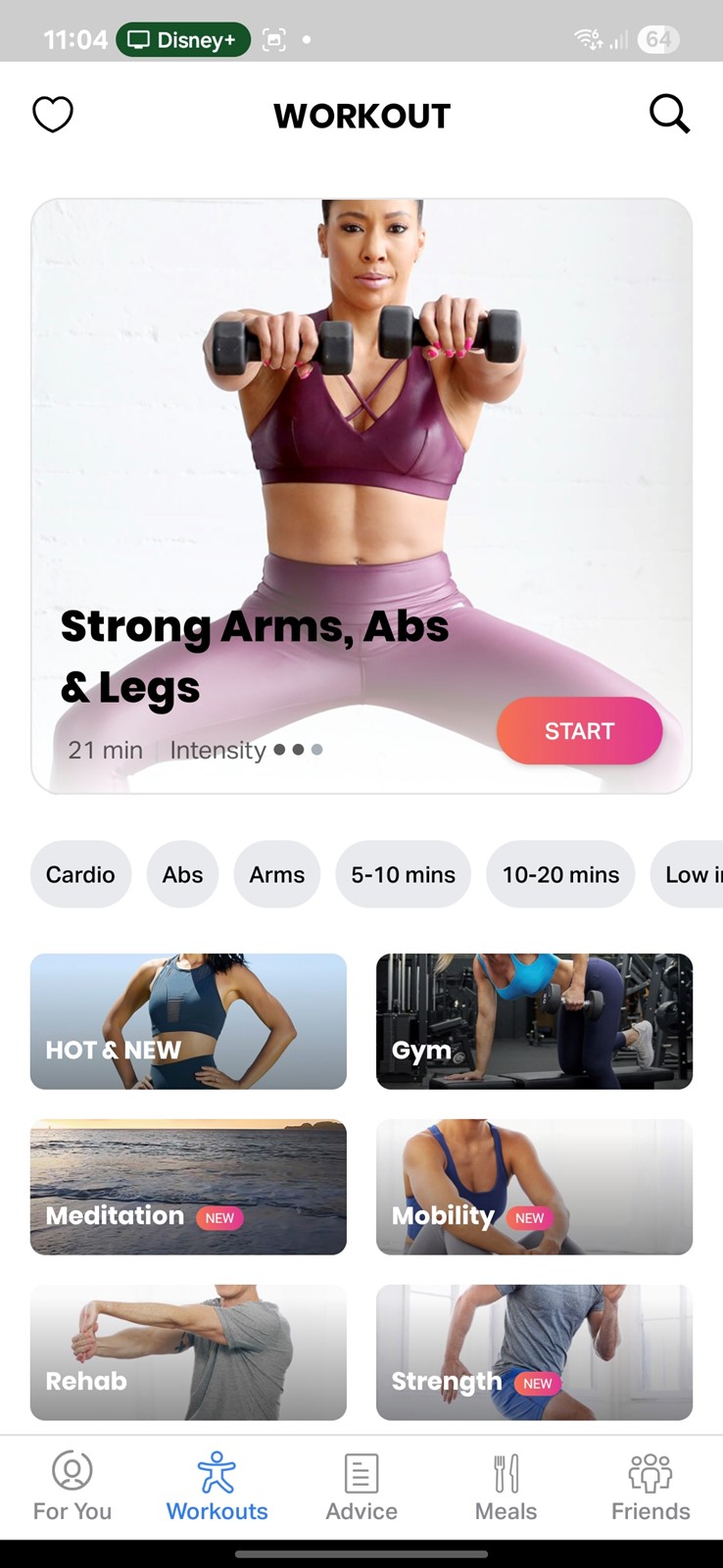Select the Workouts tab
Screen dimensions: 723x1568
pos(217,1487)
